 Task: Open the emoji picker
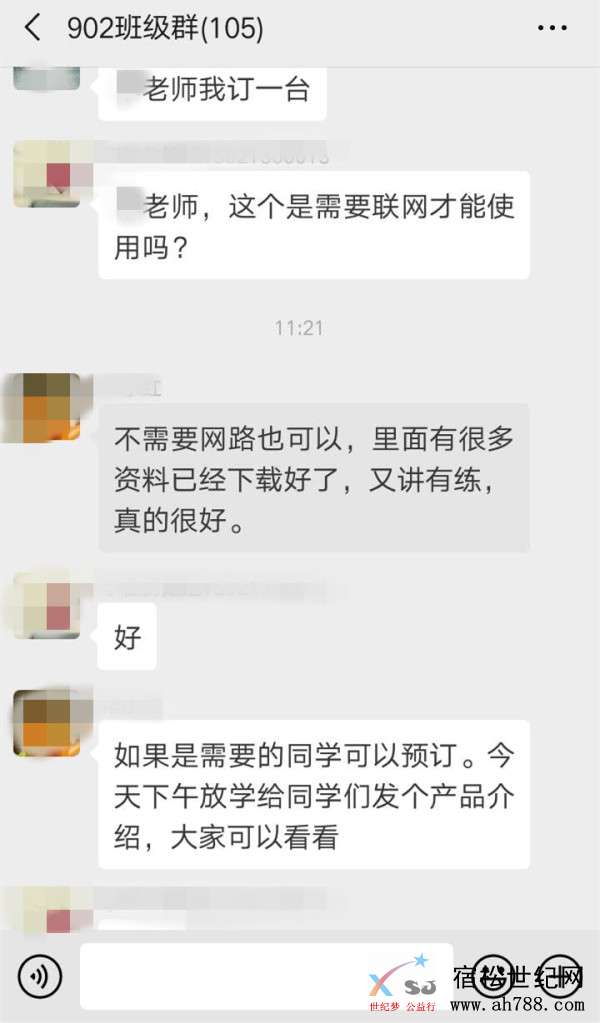point(493,974)
